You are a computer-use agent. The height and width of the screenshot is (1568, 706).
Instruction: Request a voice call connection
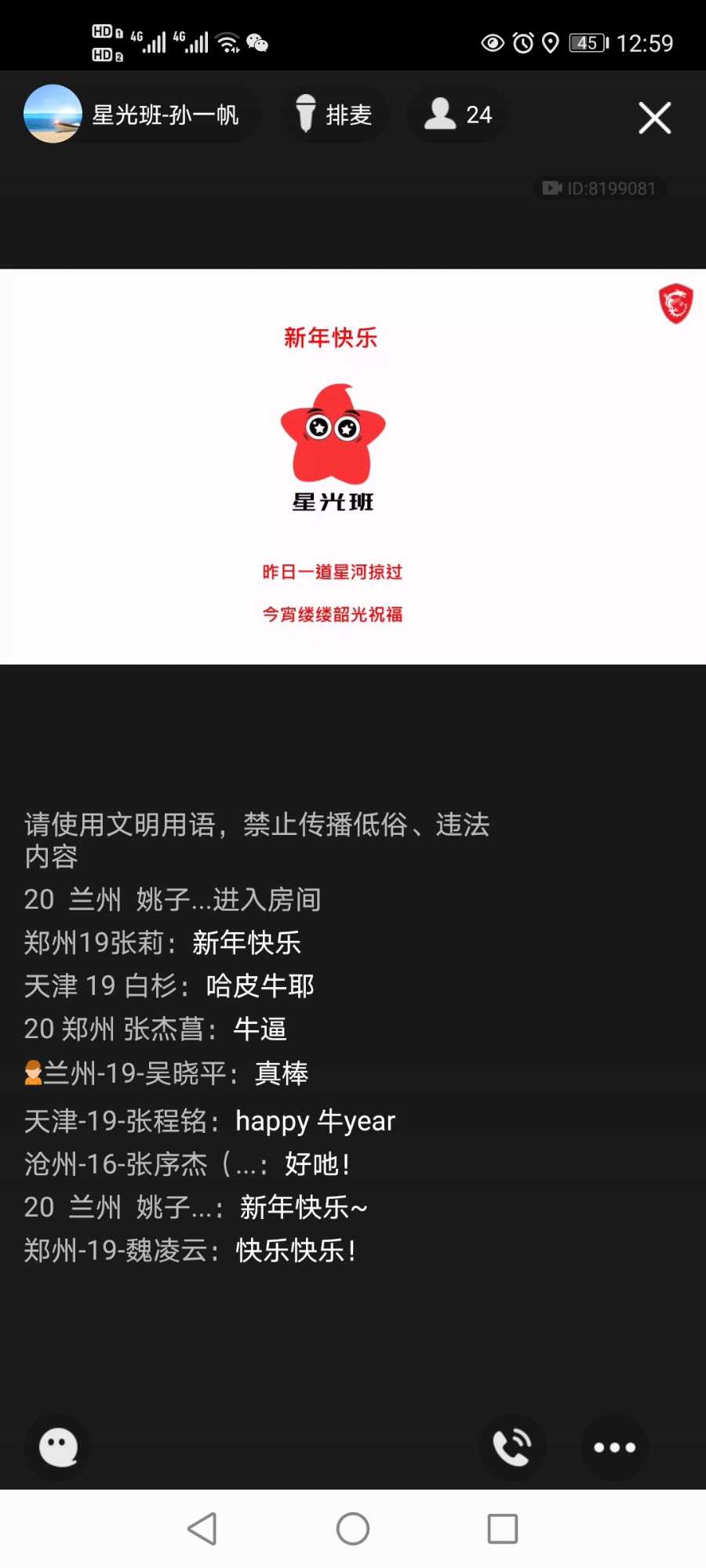click(x=512, y=1446)
